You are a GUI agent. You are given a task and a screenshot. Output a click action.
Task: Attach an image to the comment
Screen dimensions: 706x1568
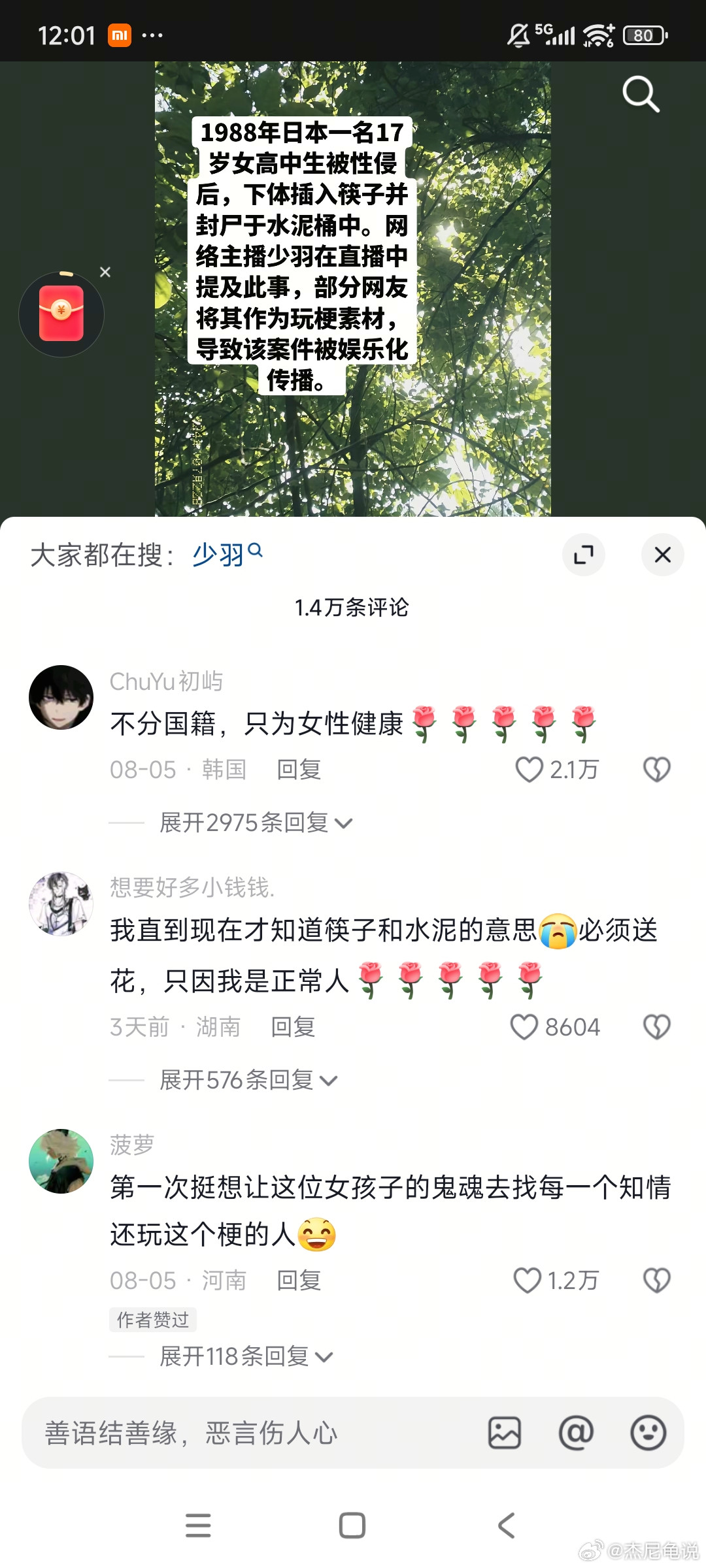click(x=505, y=1433)
